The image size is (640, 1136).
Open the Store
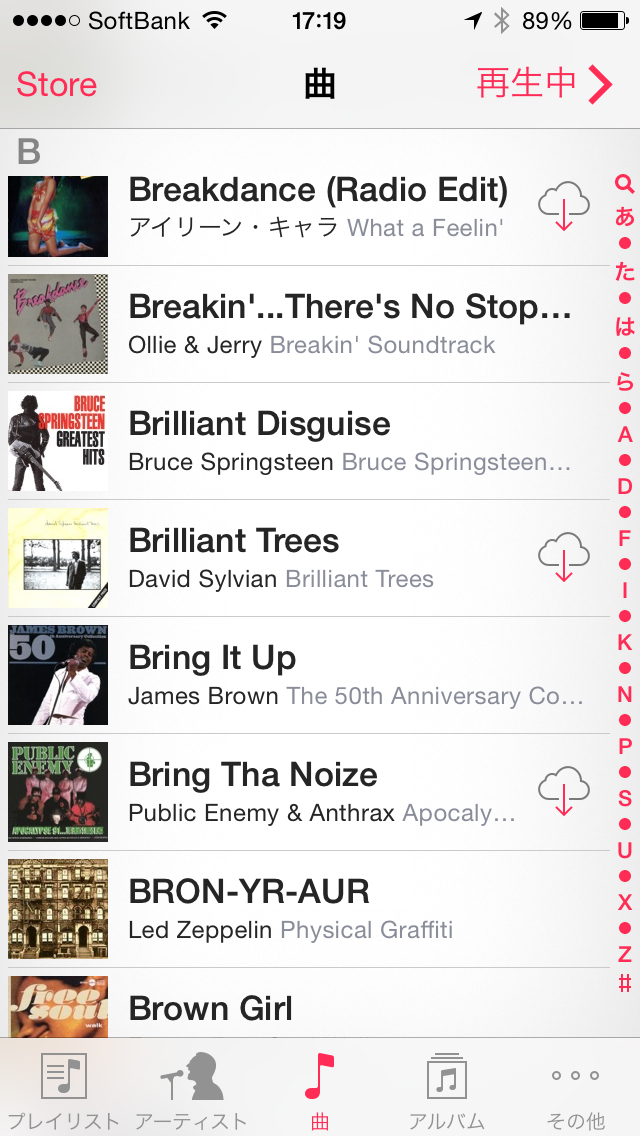pos(57,85)
